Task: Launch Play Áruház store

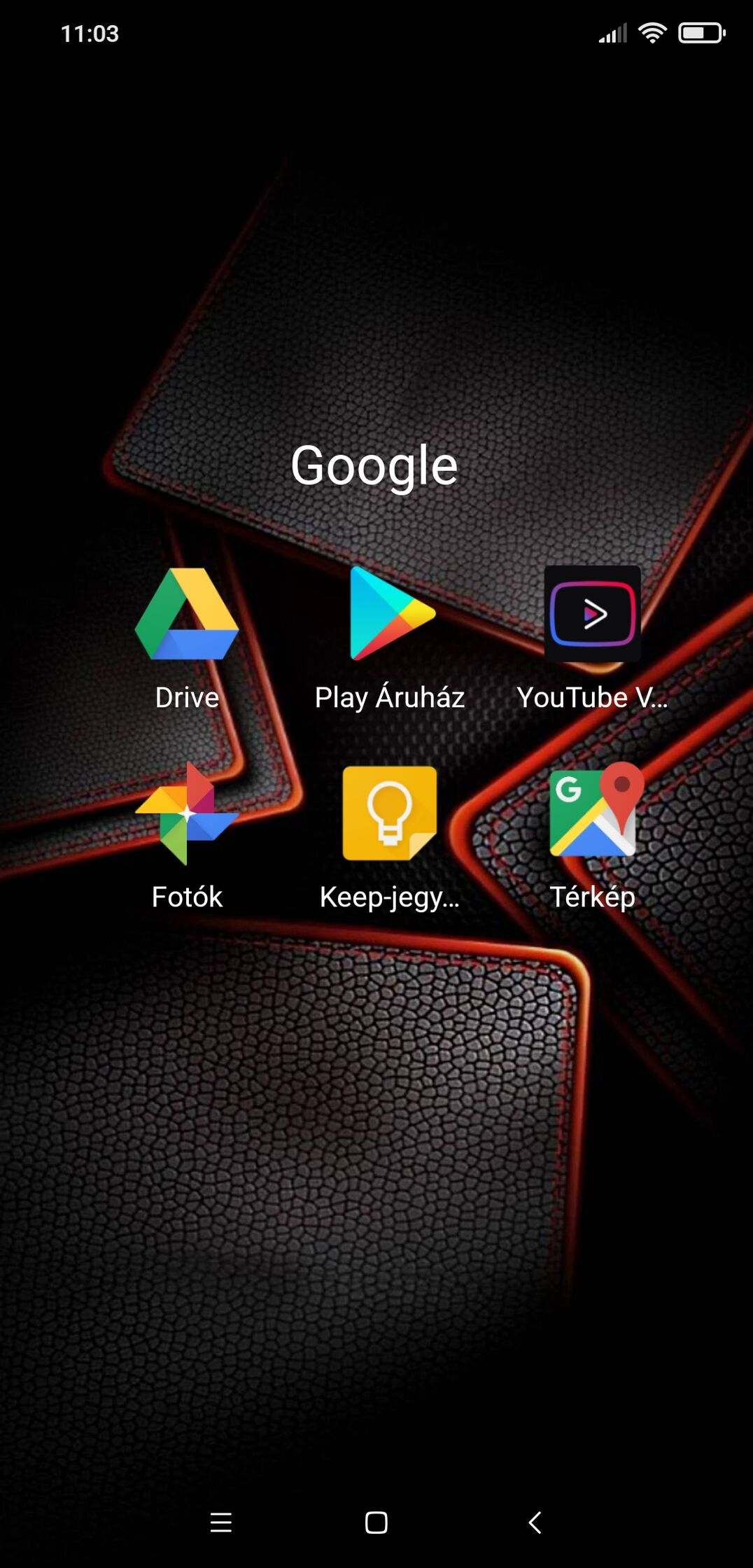Action: point(390,615)
